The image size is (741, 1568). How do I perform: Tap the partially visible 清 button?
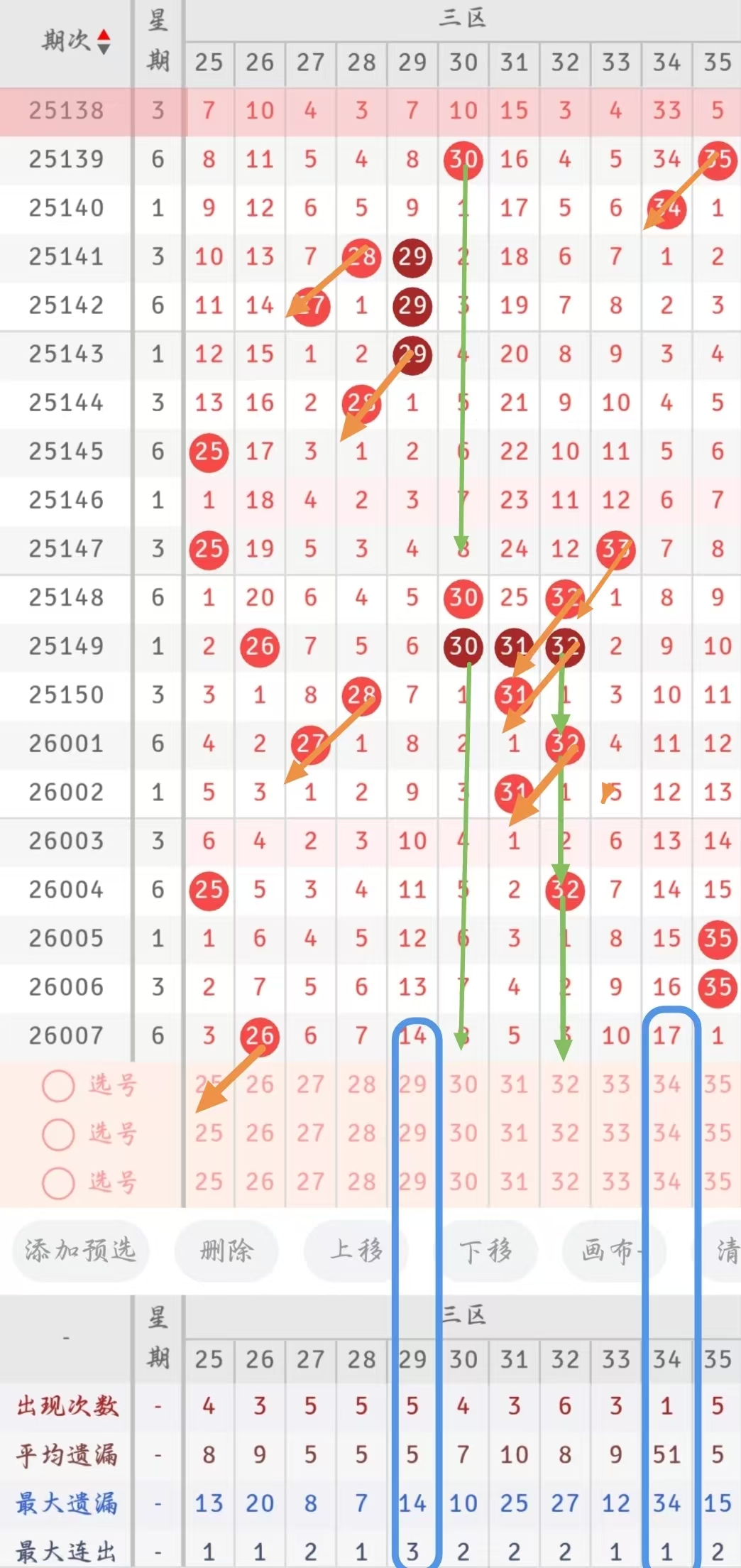725,1251
